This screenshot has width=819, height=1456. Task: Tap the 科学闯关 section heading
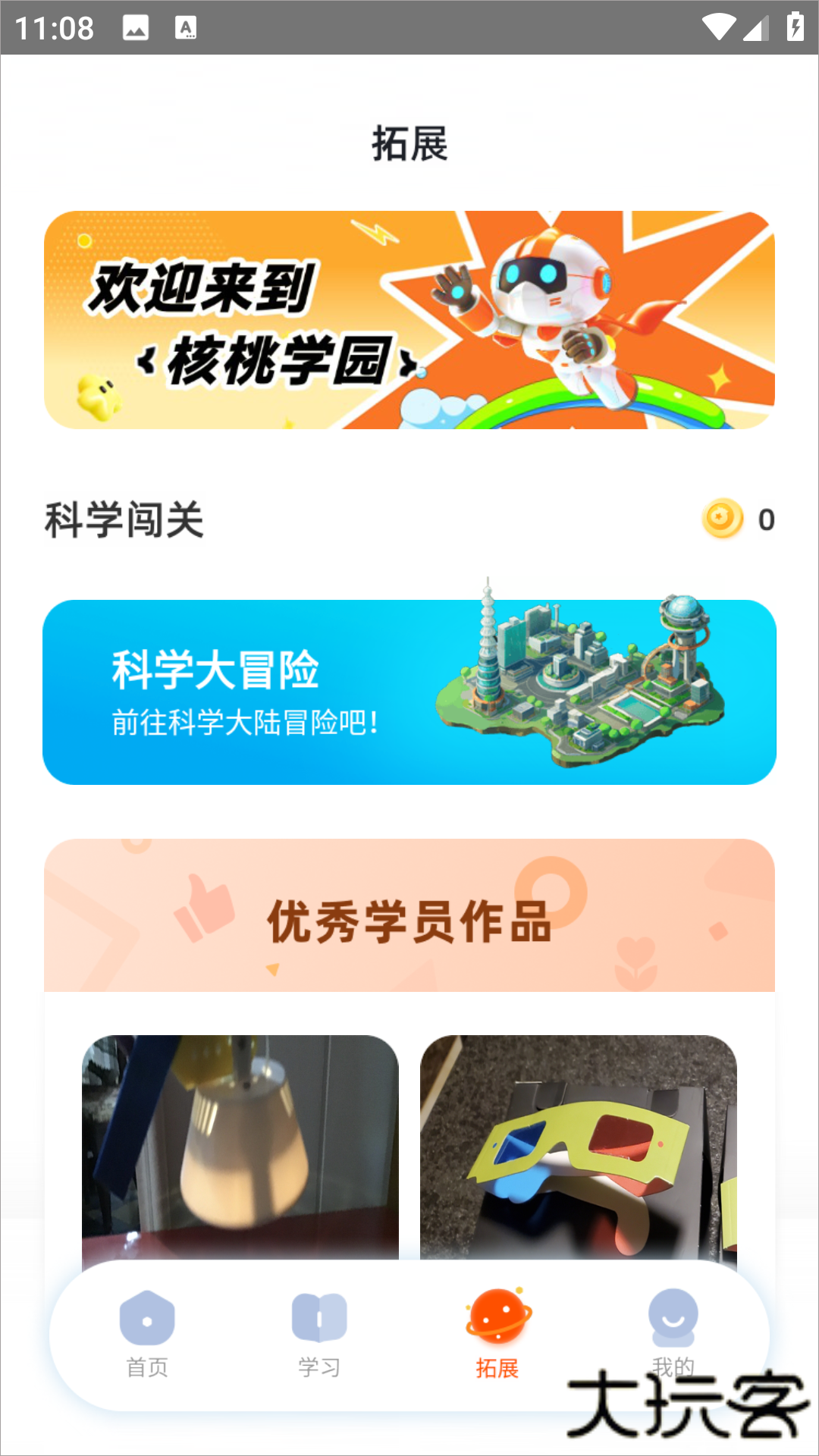point(124,520)
